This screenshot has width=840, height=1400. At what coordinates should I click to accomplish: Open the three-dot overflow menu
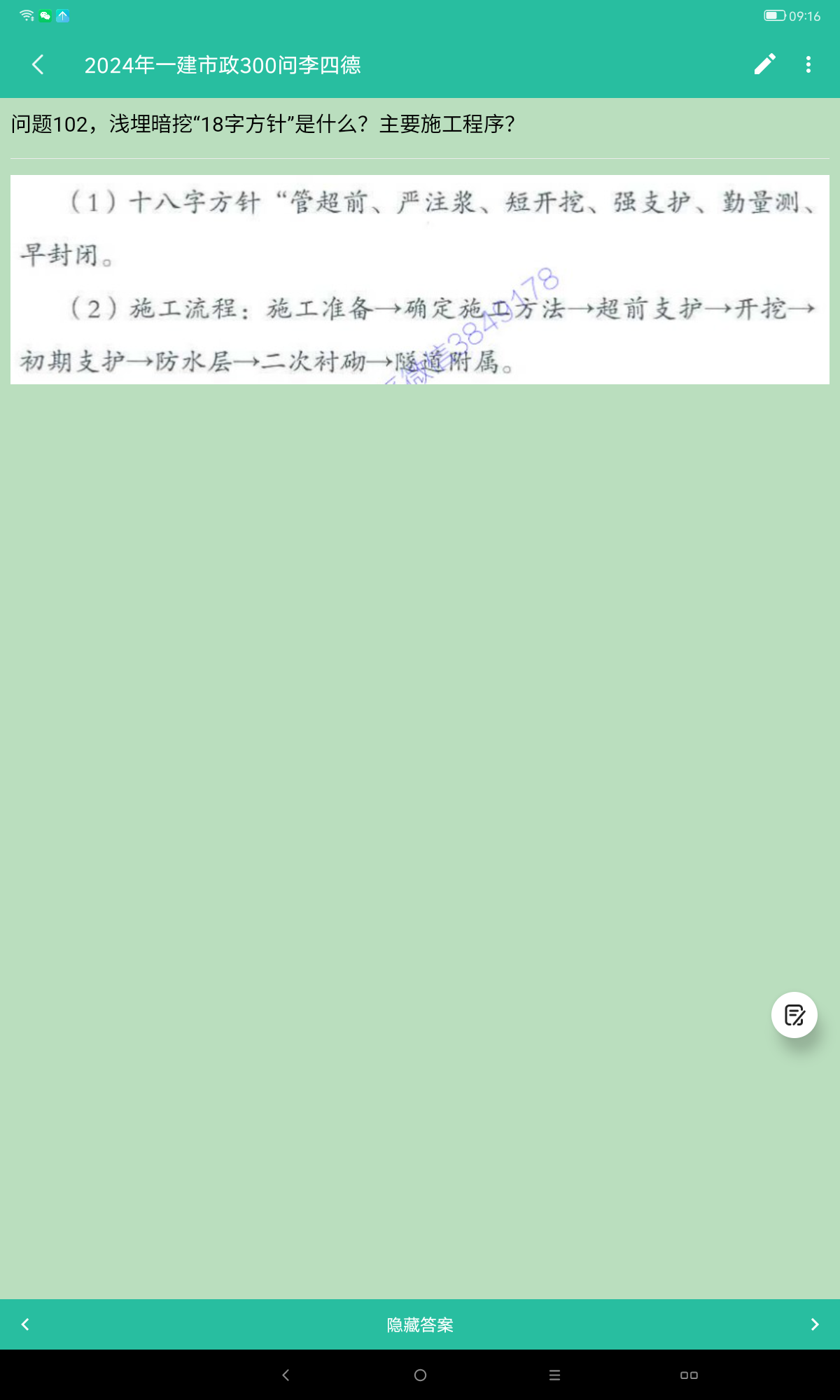point(808,64)
